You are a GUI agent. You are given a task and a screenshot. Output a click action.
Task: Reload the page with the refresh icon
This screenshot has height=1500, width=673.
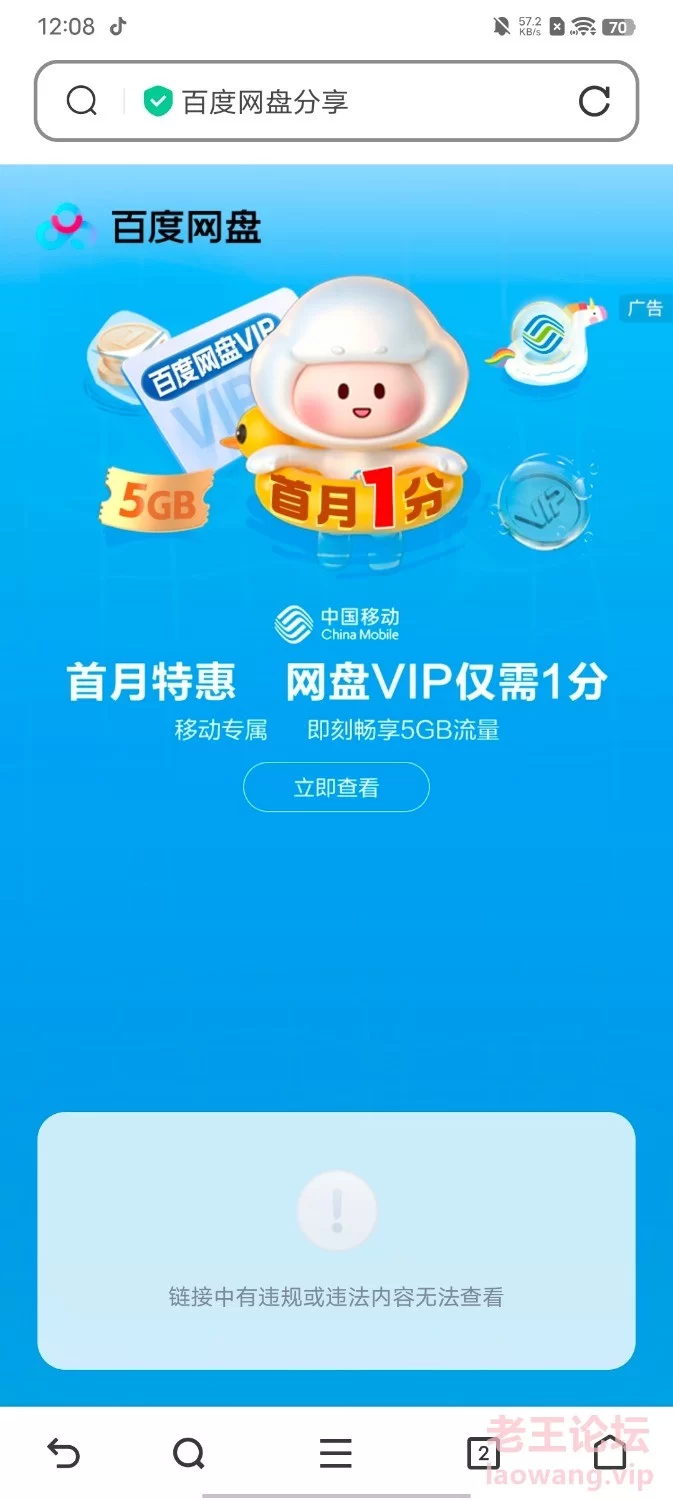[x=594, y=101]
